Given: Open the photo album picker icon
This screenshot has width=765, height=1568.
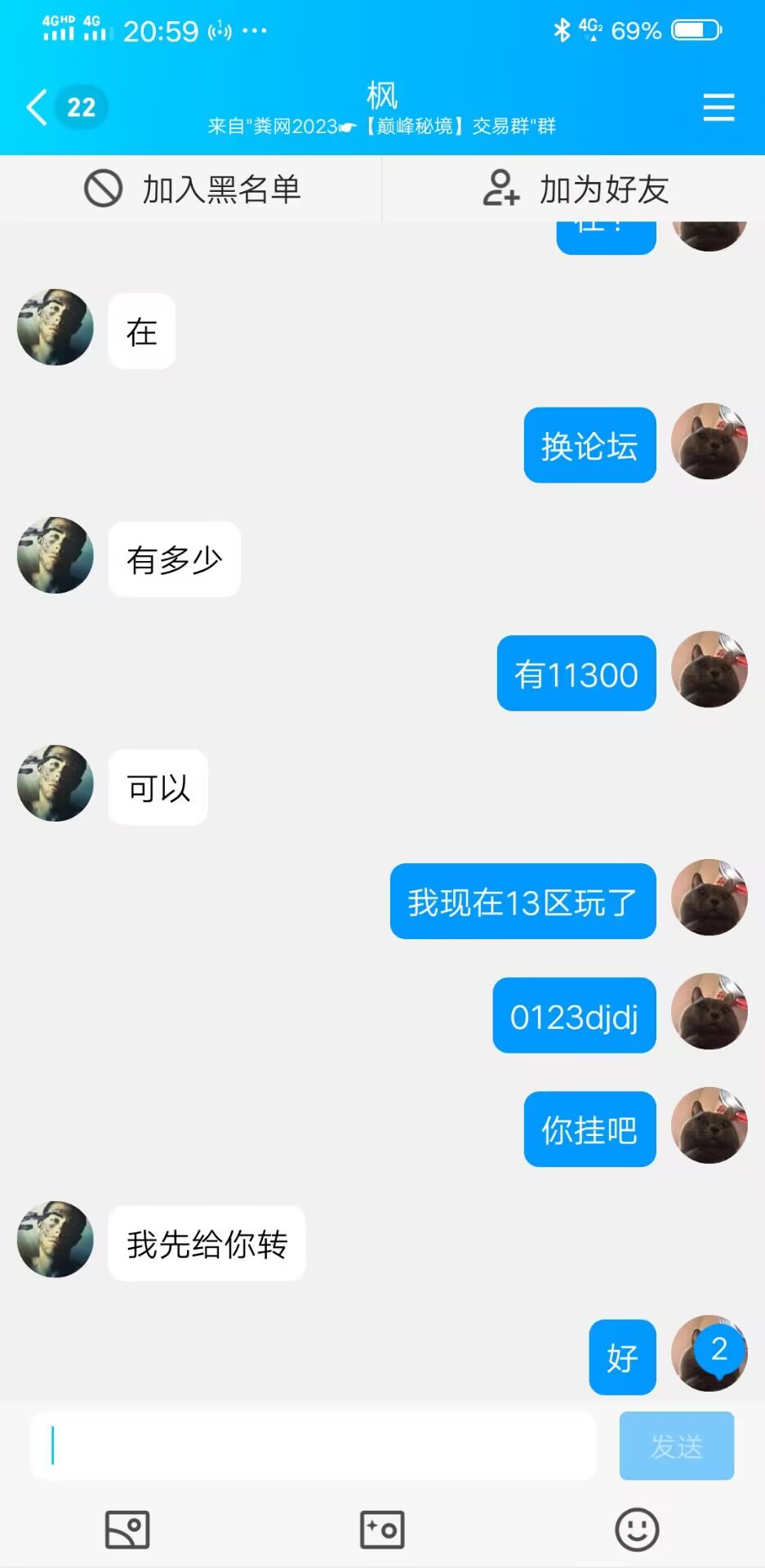Looking at the screenshot, I should tap(127, 1530).
